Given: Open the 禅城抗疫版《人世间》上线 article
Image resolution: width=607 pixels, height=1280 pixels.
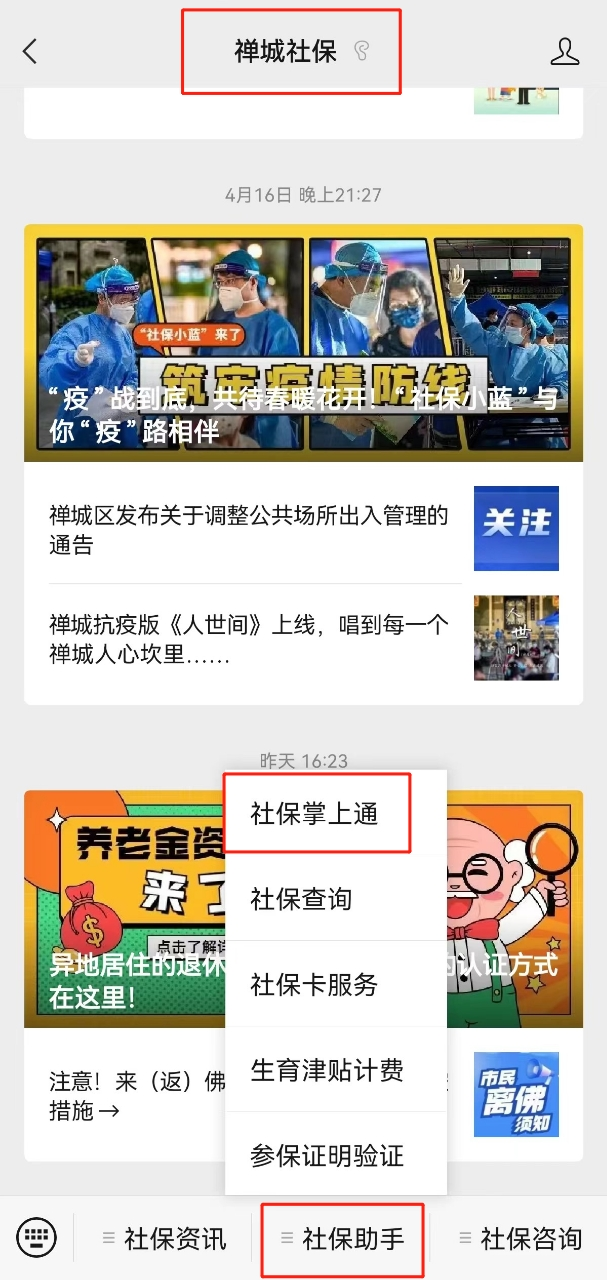Looking at the screenshot, I should coord(250,640).
